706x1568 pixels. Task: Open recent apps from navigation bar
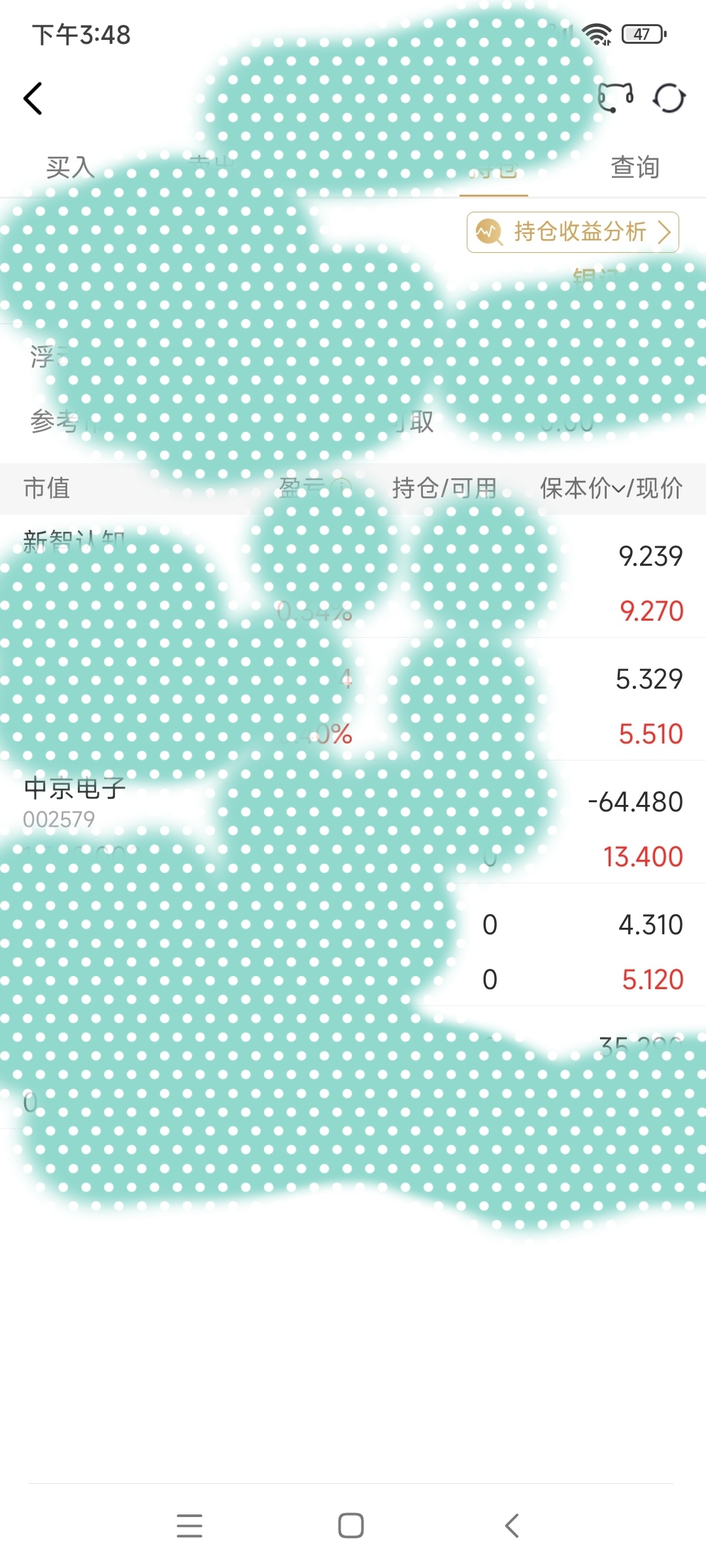190,1526
